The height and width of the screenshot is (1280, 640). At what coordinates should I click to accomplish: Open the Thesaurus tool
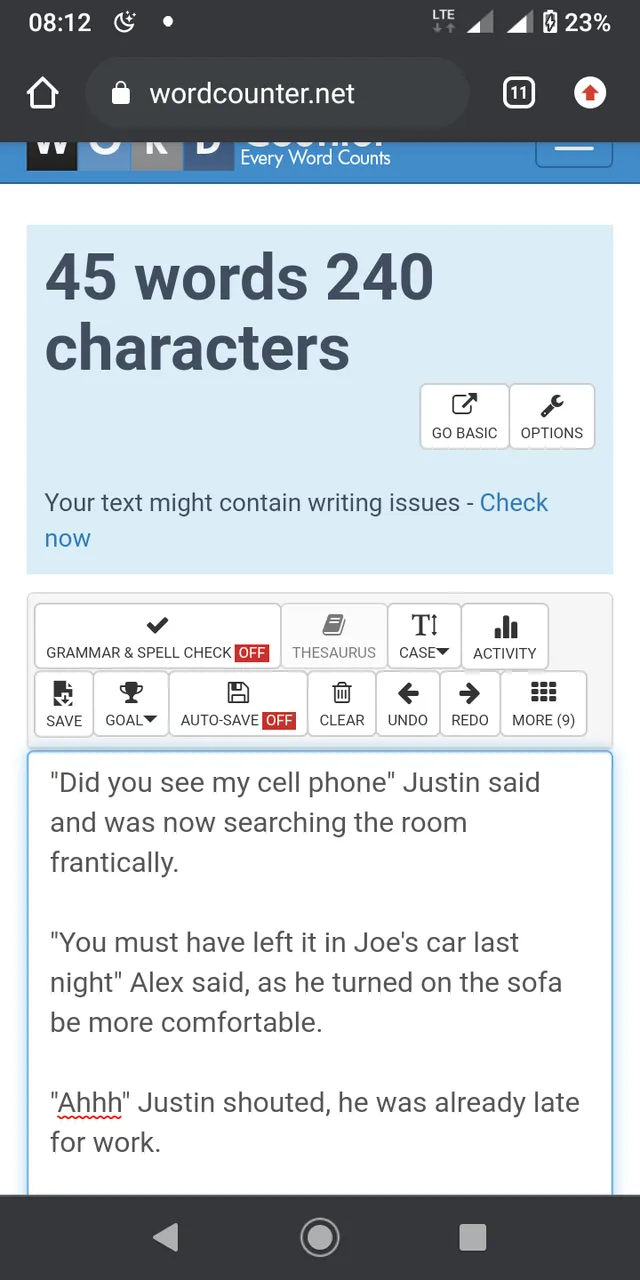pos(334,637)
